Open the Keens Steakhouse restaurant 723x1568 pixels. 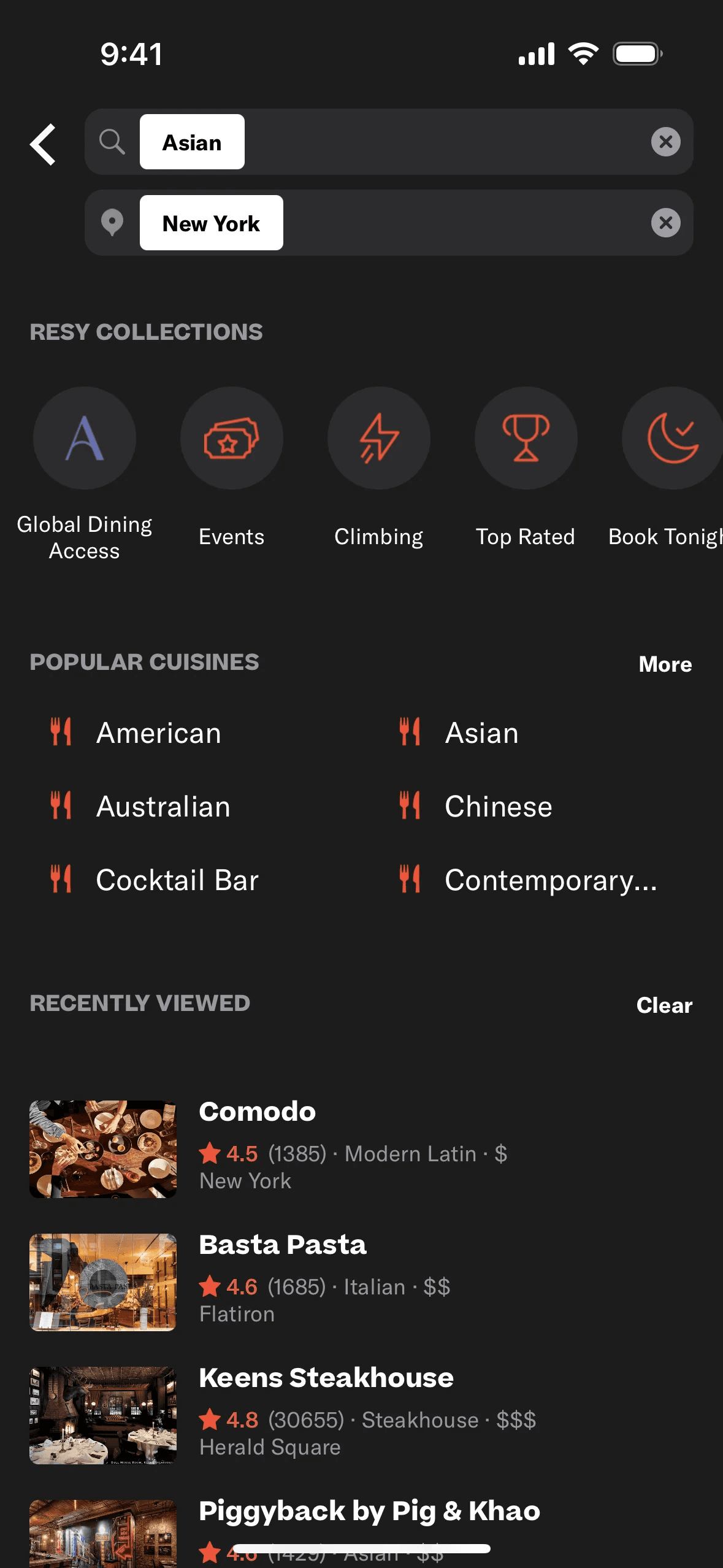[x=325, y=1413]
